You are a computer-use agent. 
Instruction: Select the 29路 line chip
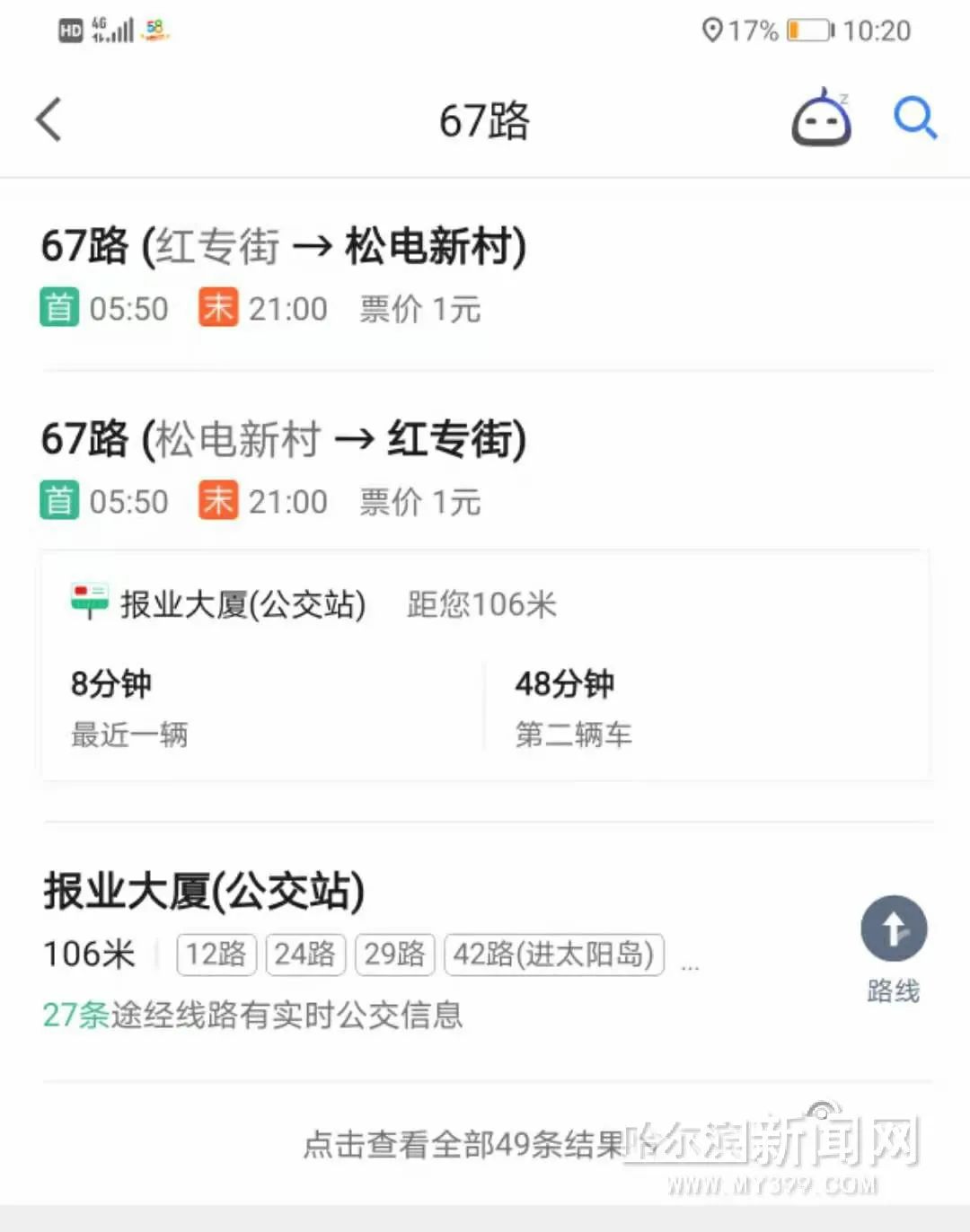[x=395, y=954]
